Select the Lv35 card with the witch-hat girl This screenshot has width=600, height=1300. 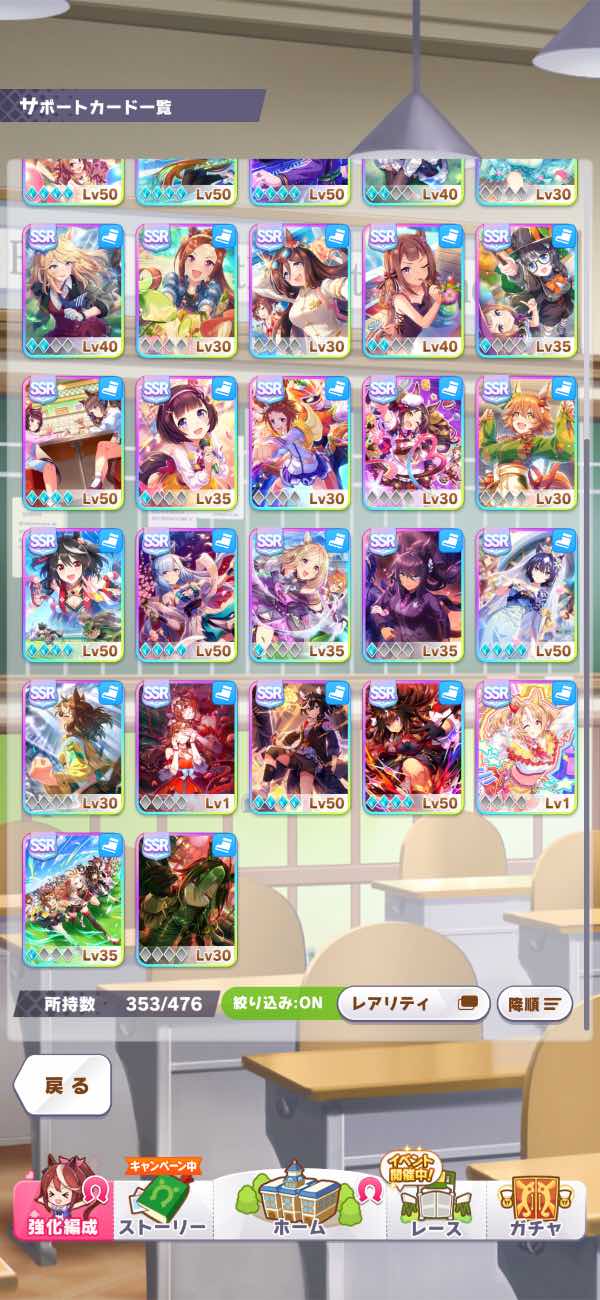pyautogui.click(x=527, y=289)
